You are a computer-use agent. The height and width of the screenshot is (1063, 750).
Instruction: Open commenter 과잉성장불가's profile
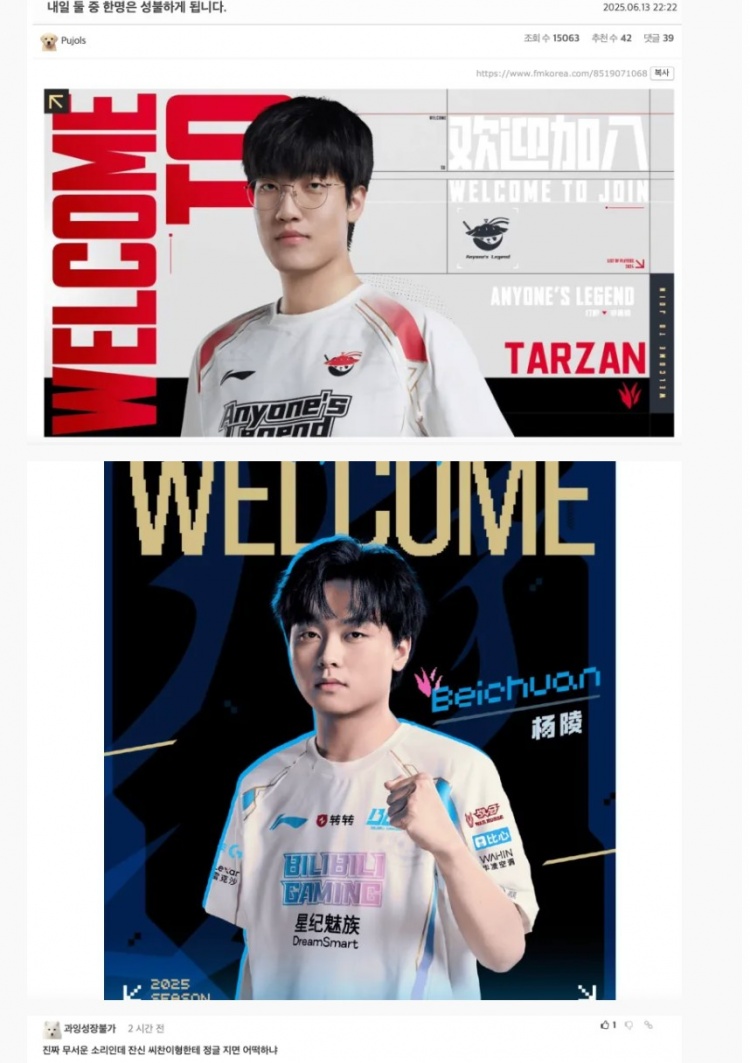pos(89,1028)
